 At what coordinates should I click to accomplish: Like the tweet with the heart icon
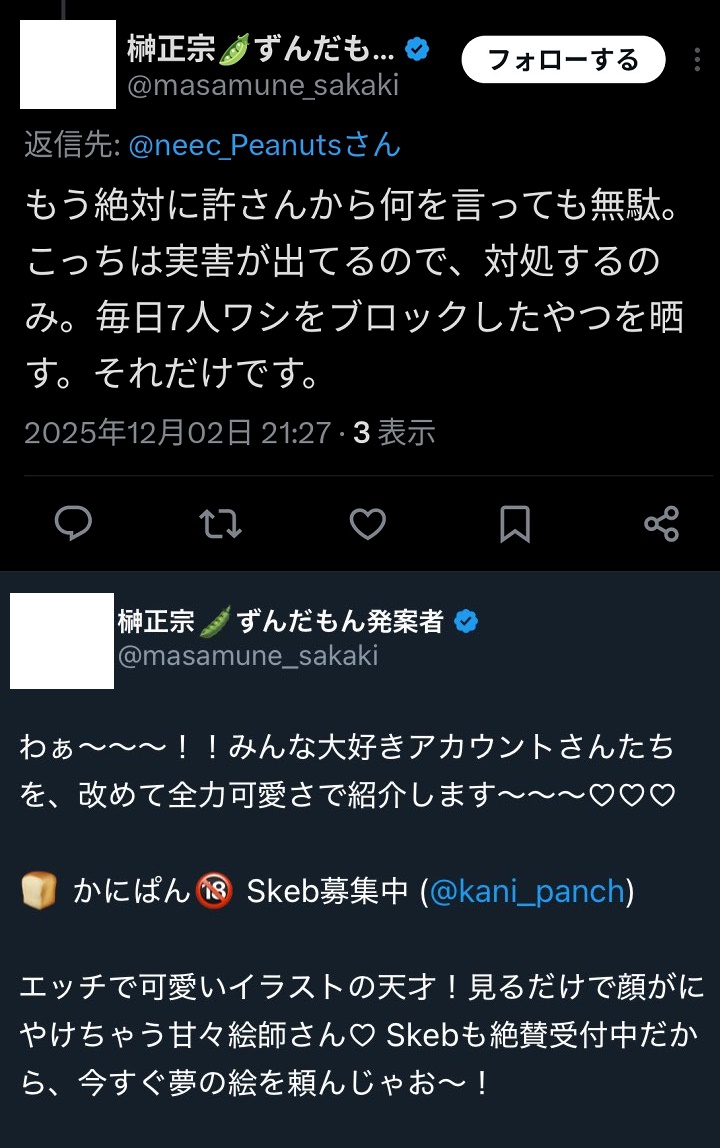[x=367, y=523]
